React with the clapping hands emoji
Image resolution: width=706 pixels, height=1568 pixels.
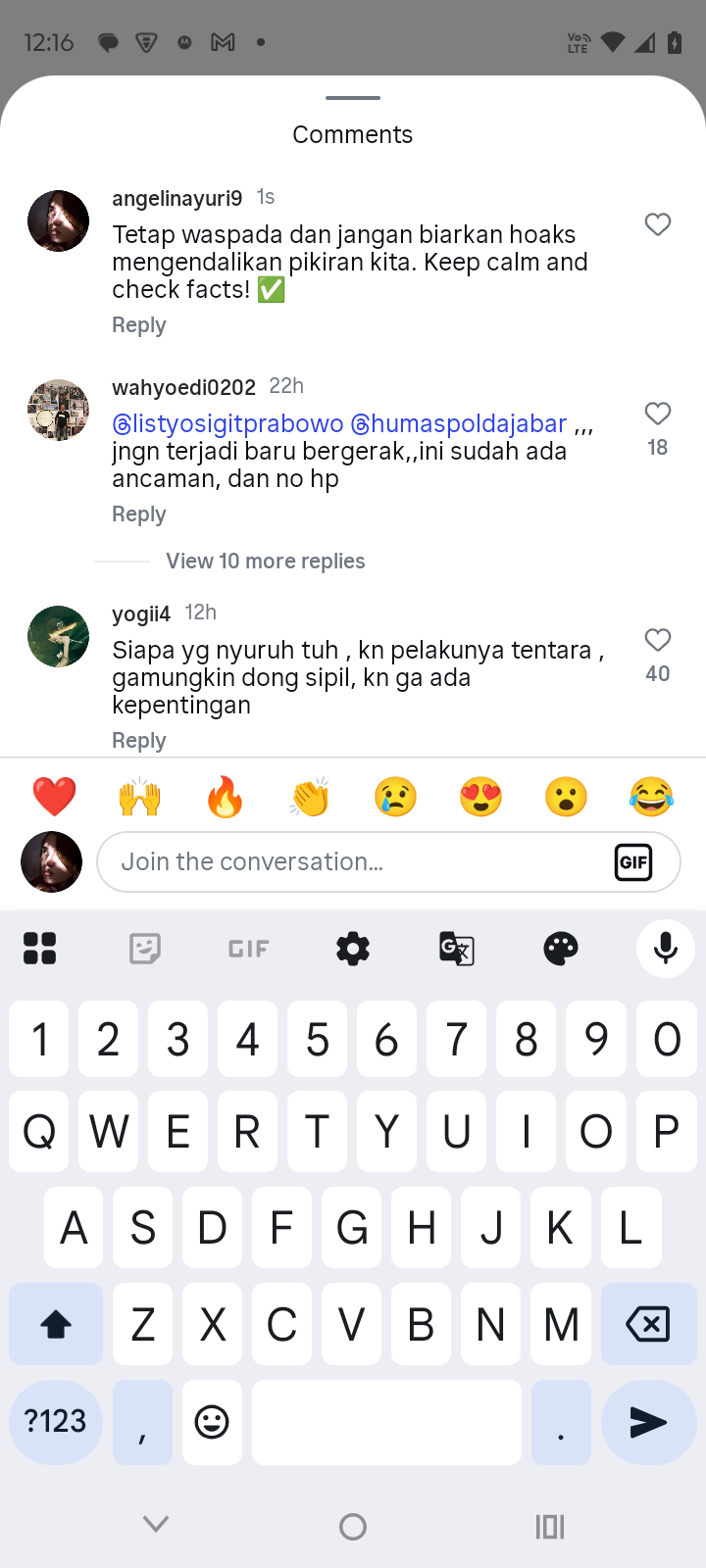pyautogui.click(x=310, y=797)
